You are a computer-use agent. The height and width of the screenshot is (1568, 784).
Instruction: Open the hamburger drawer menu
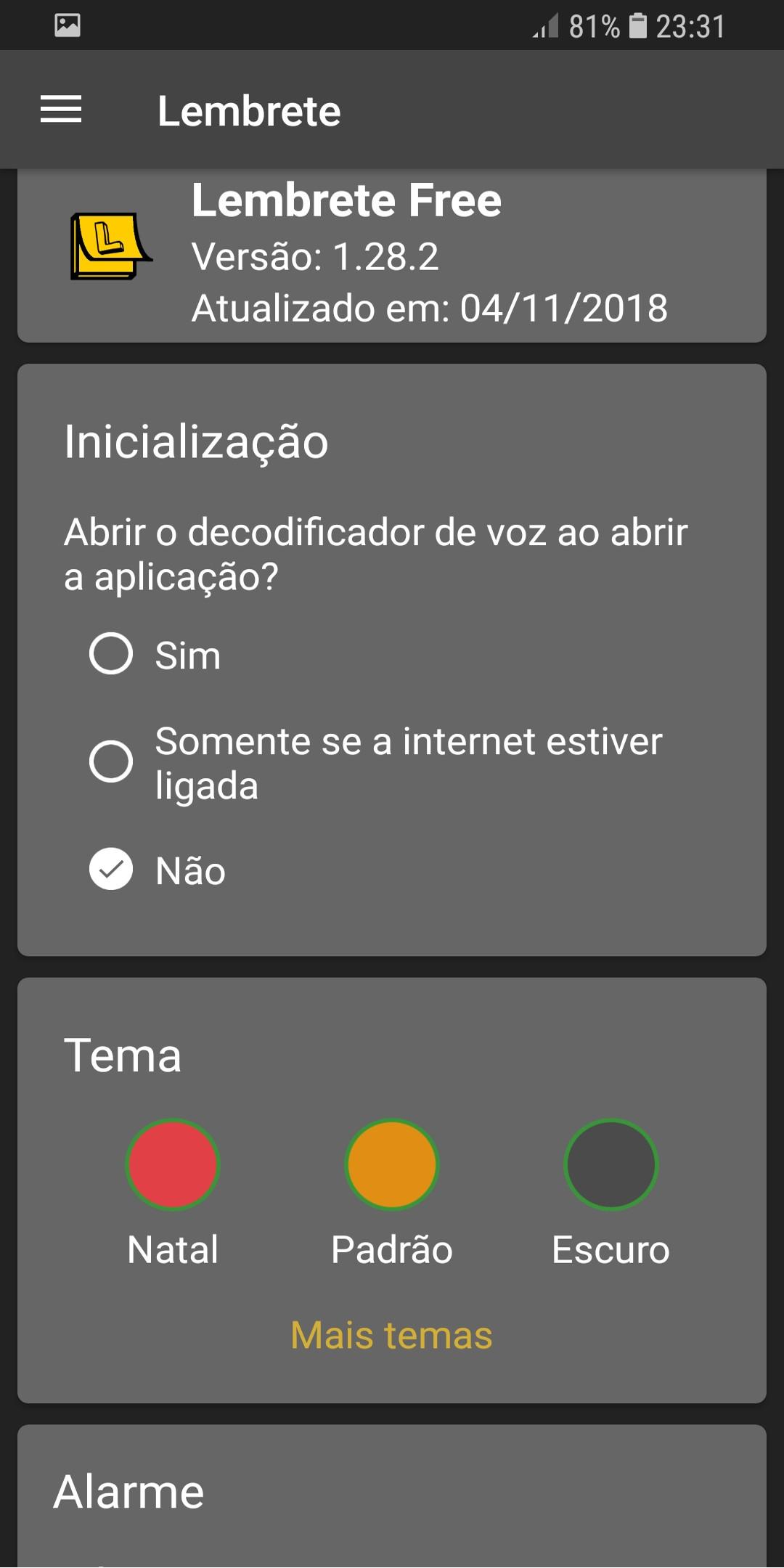pos(61,110)
